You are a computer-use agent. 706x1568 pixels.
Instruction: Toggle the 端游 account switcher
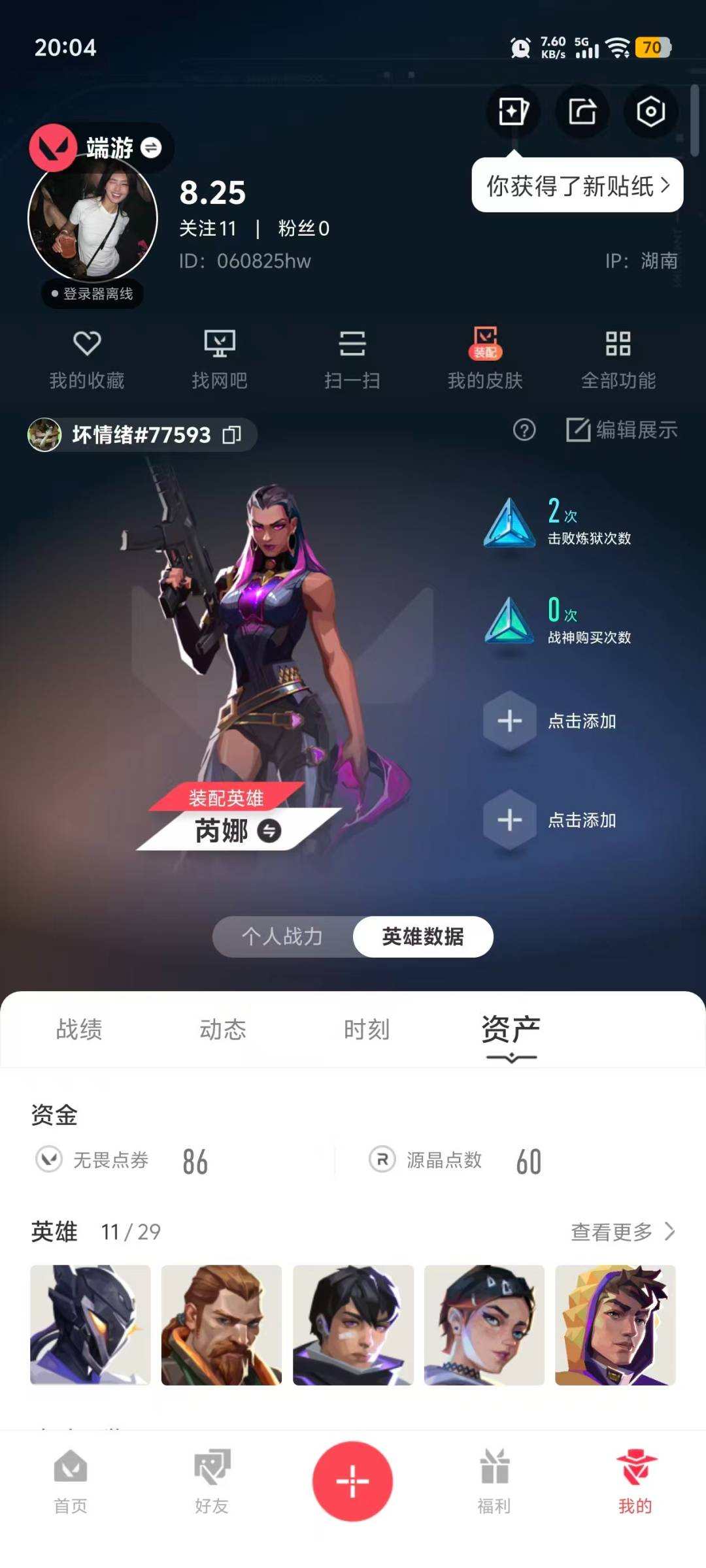(152, 149)
